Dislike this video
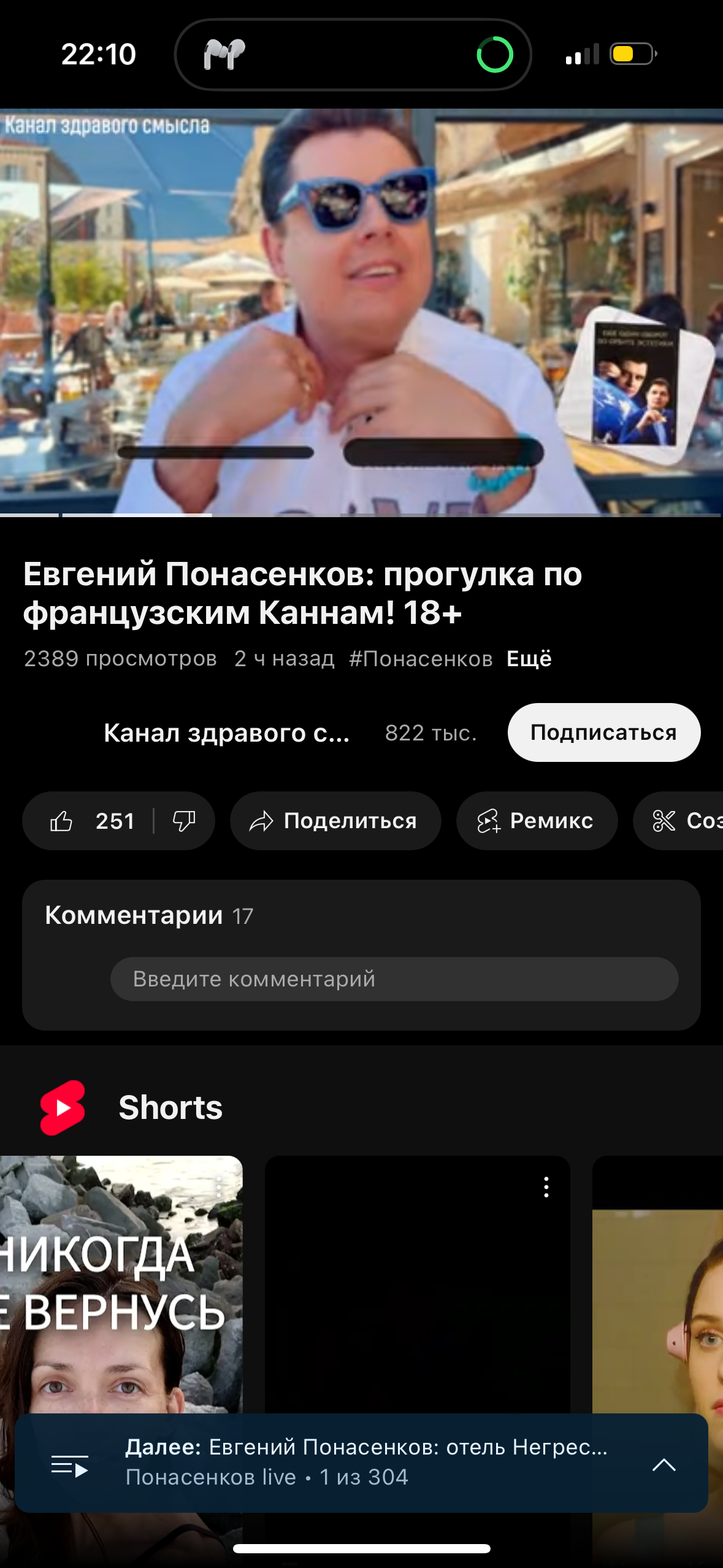723x1568 pixels. click(x=184, y=821)
